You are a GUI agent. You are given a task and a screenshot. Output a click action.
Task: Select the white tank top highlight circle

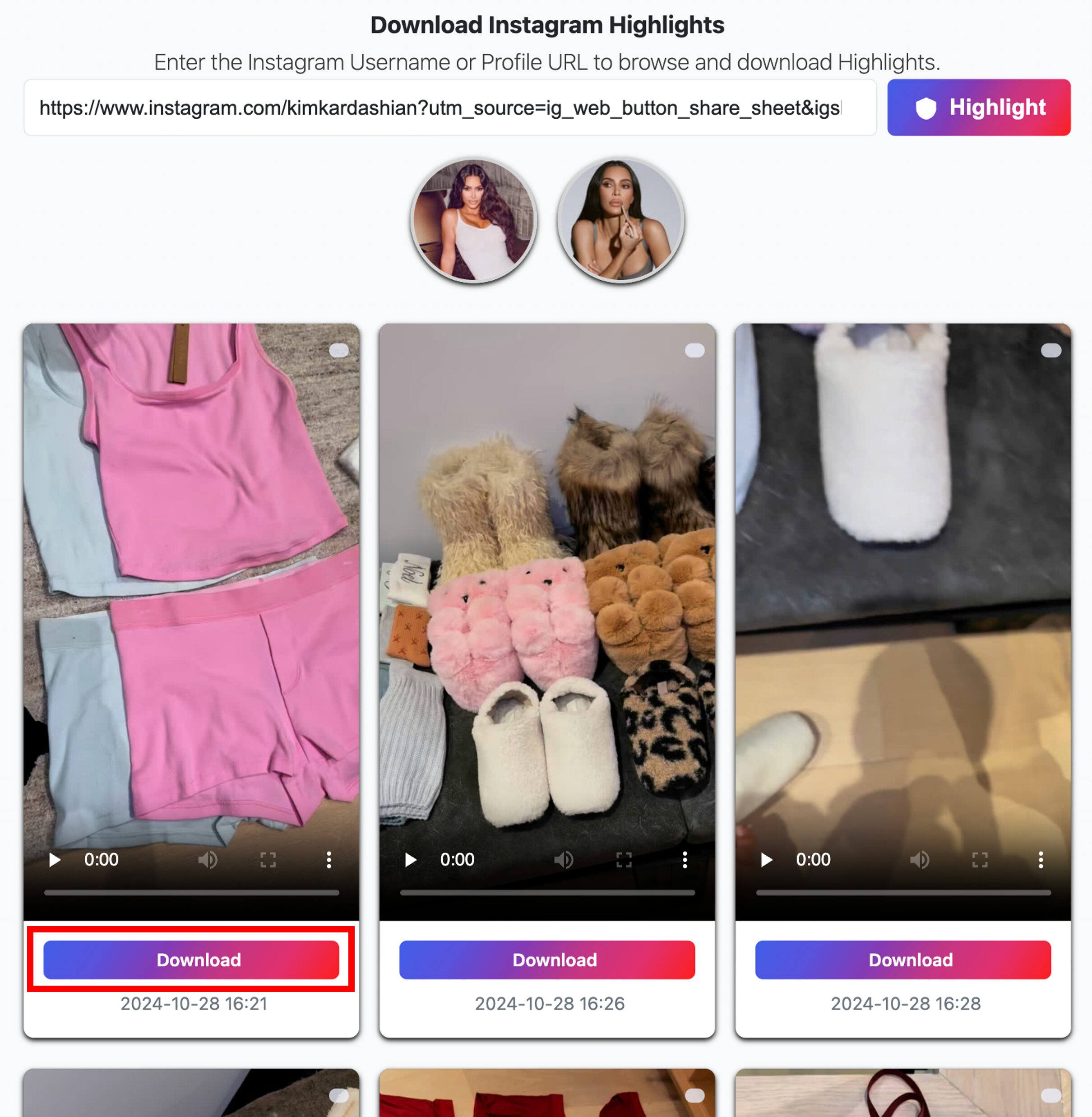pyautogui.click(x=474, y=220)
